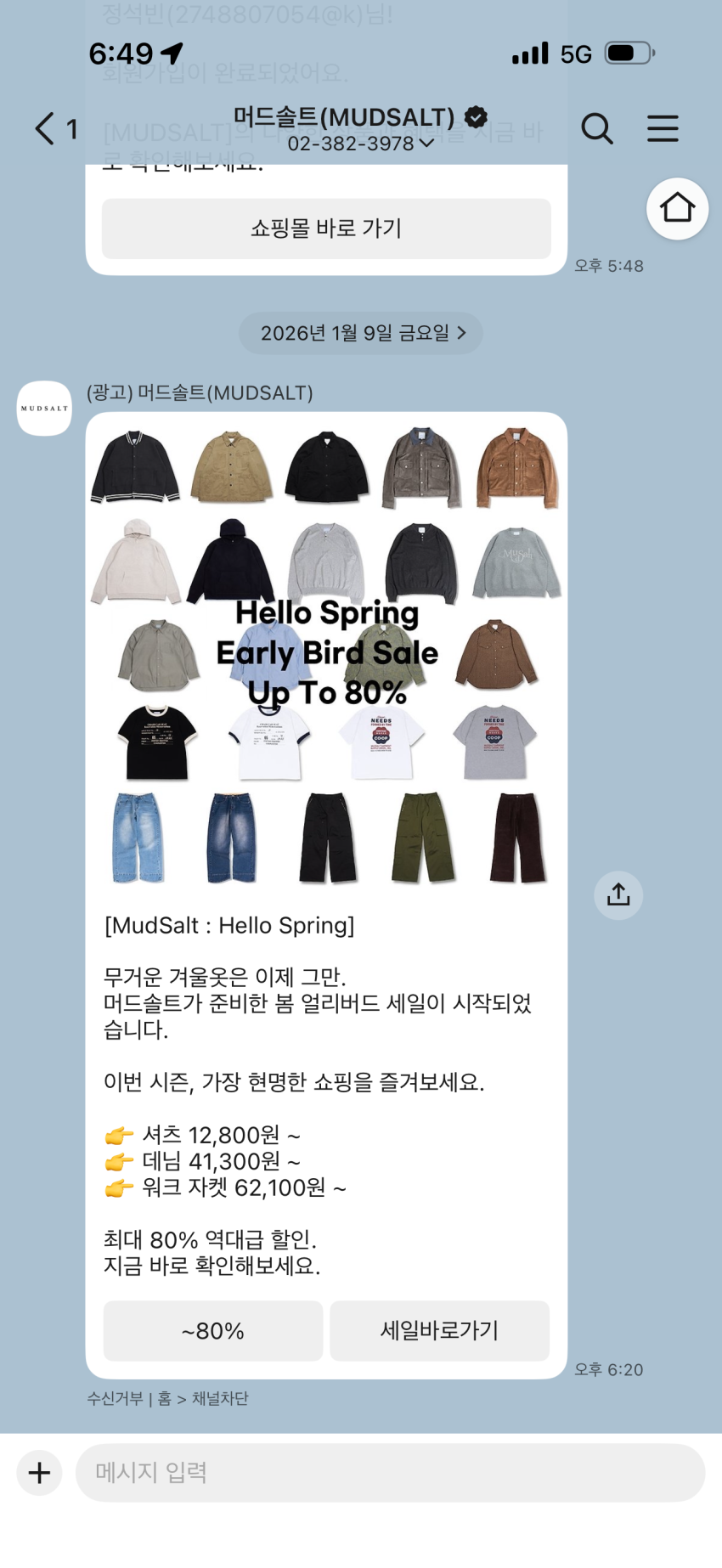Focus the 메시지 입력 text field
Viewport: 722px width, 1568px height.
point(391,1472)
